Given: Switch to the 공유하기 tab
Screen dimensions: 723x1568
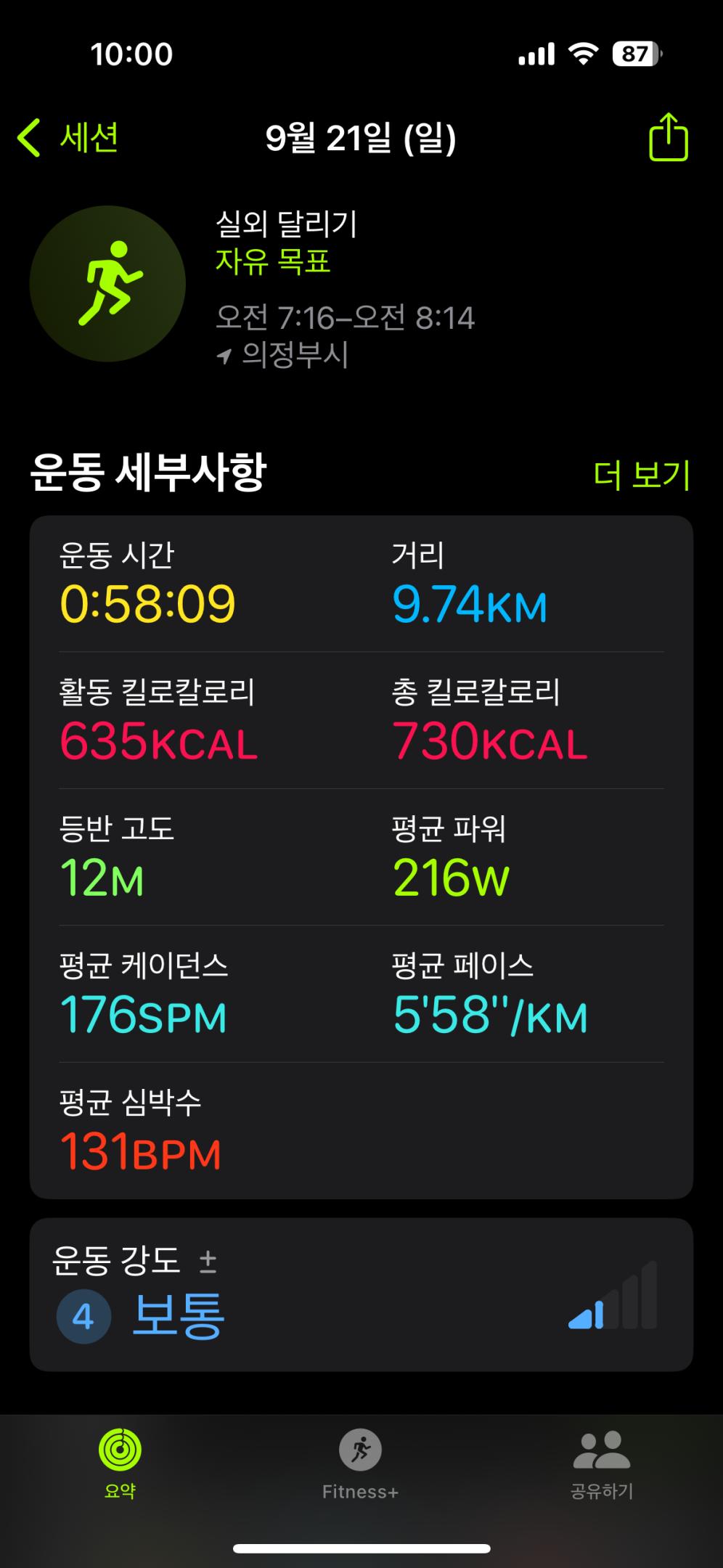Looking at the screenshot, I should pos(602,1463).
